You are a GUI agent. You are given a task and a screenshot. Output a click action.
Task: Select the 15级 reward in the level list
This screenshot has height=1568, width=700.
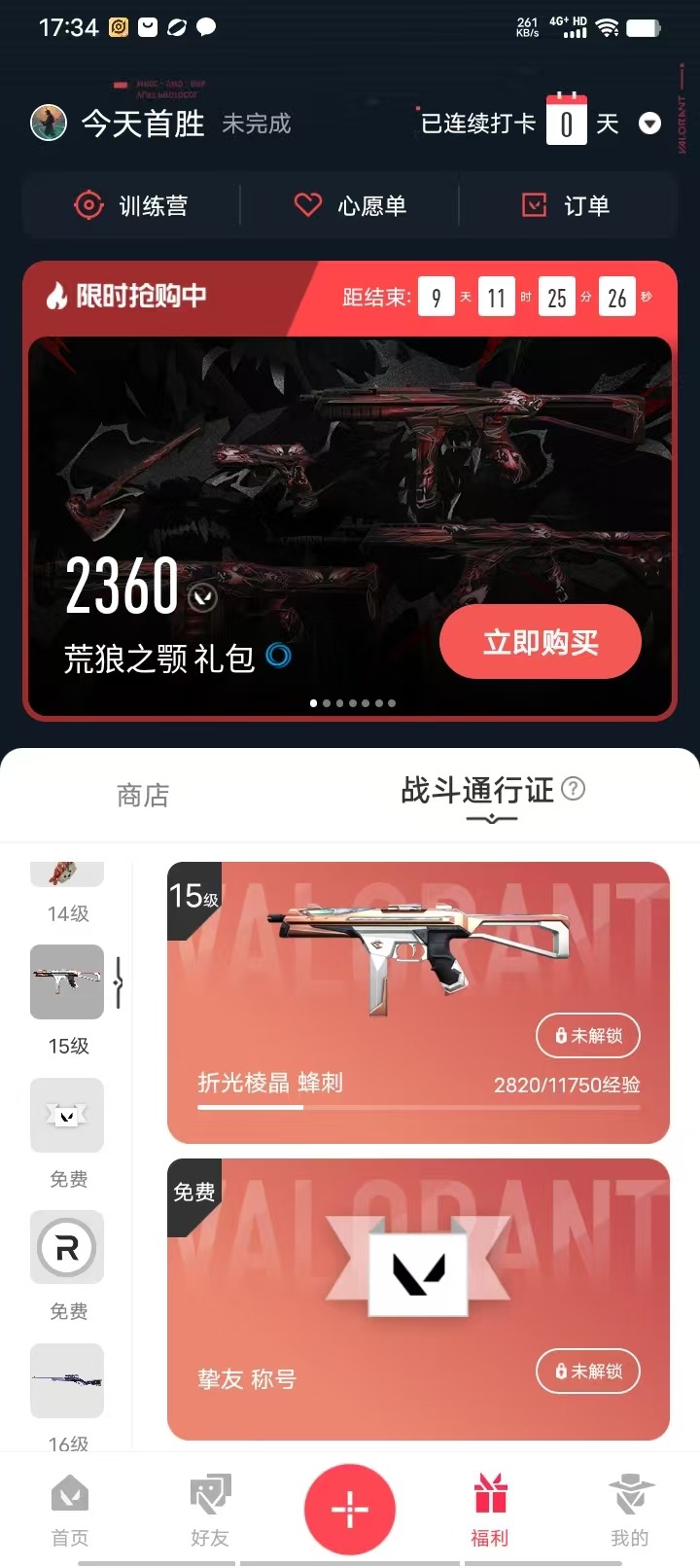pos(67,982)
